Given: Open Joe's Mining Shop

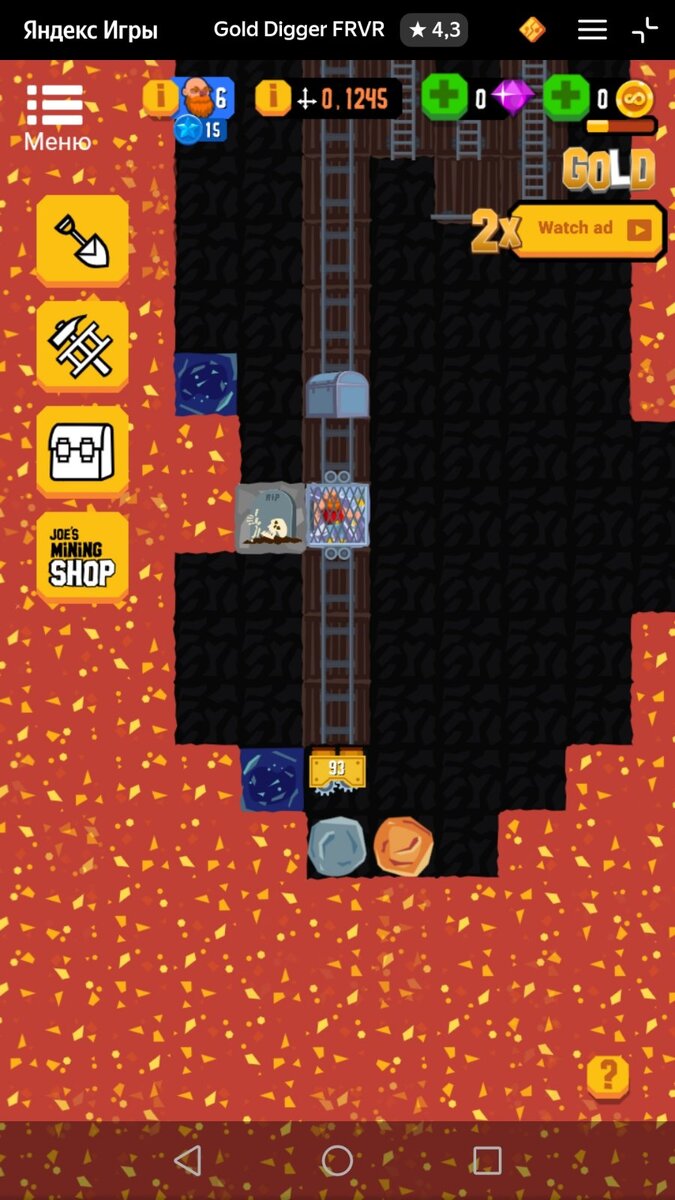Looking at the screenshot, I should (82, 558).
